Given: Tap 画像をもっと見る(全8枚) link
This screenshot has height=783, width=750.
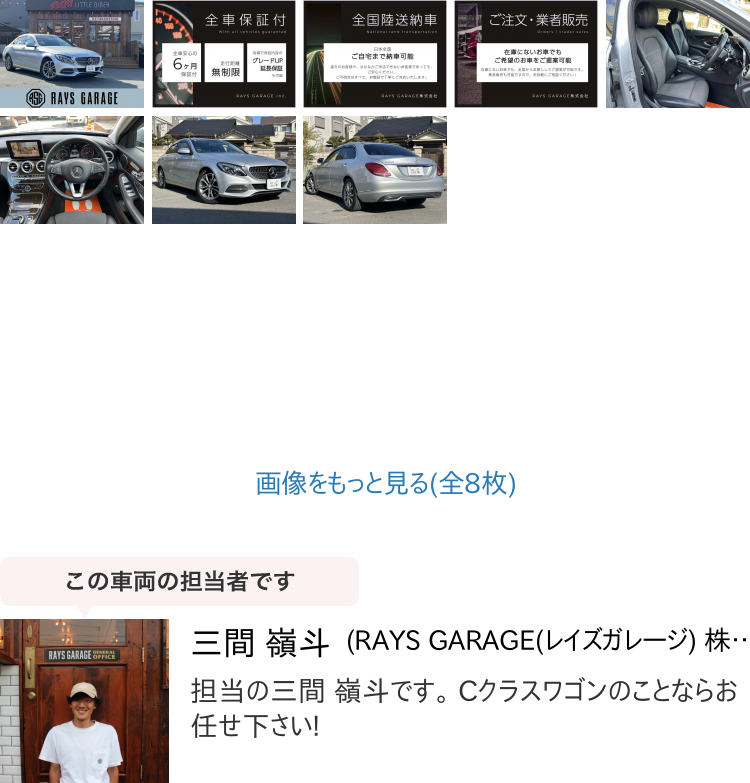Looking at the screenshot, I should pyautogui.click(x=385, y=484).
